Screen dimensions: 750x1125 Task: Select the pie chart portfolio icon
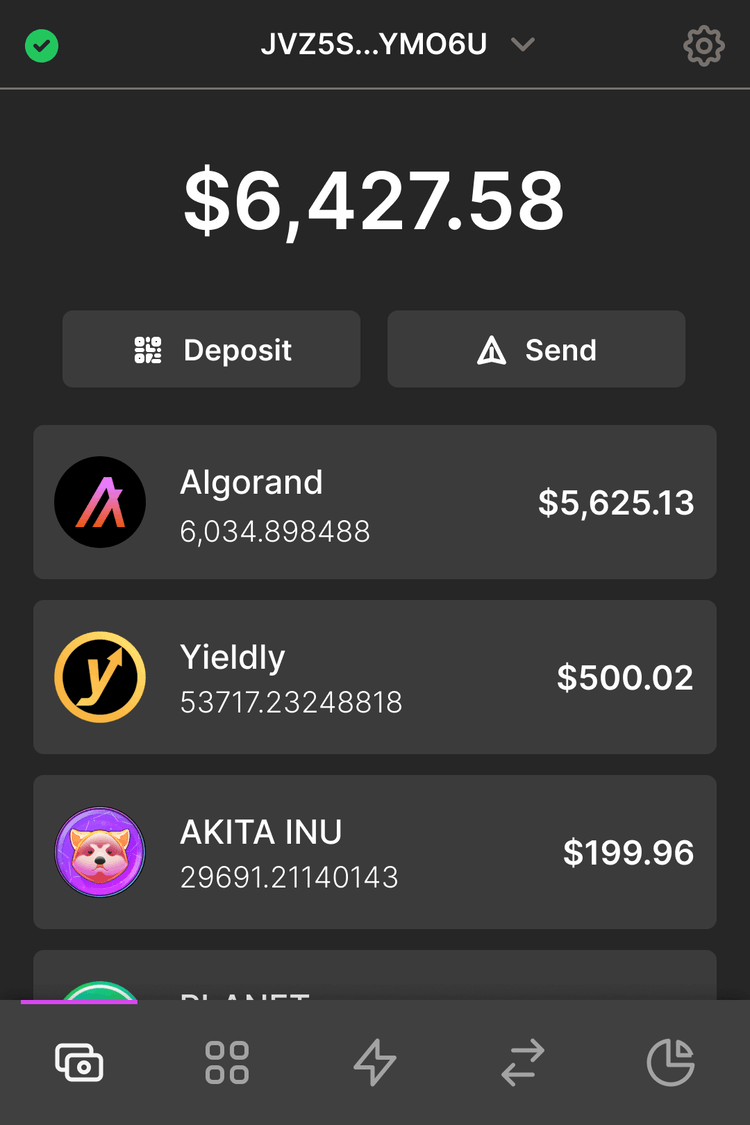click(x=671, y=1063)
